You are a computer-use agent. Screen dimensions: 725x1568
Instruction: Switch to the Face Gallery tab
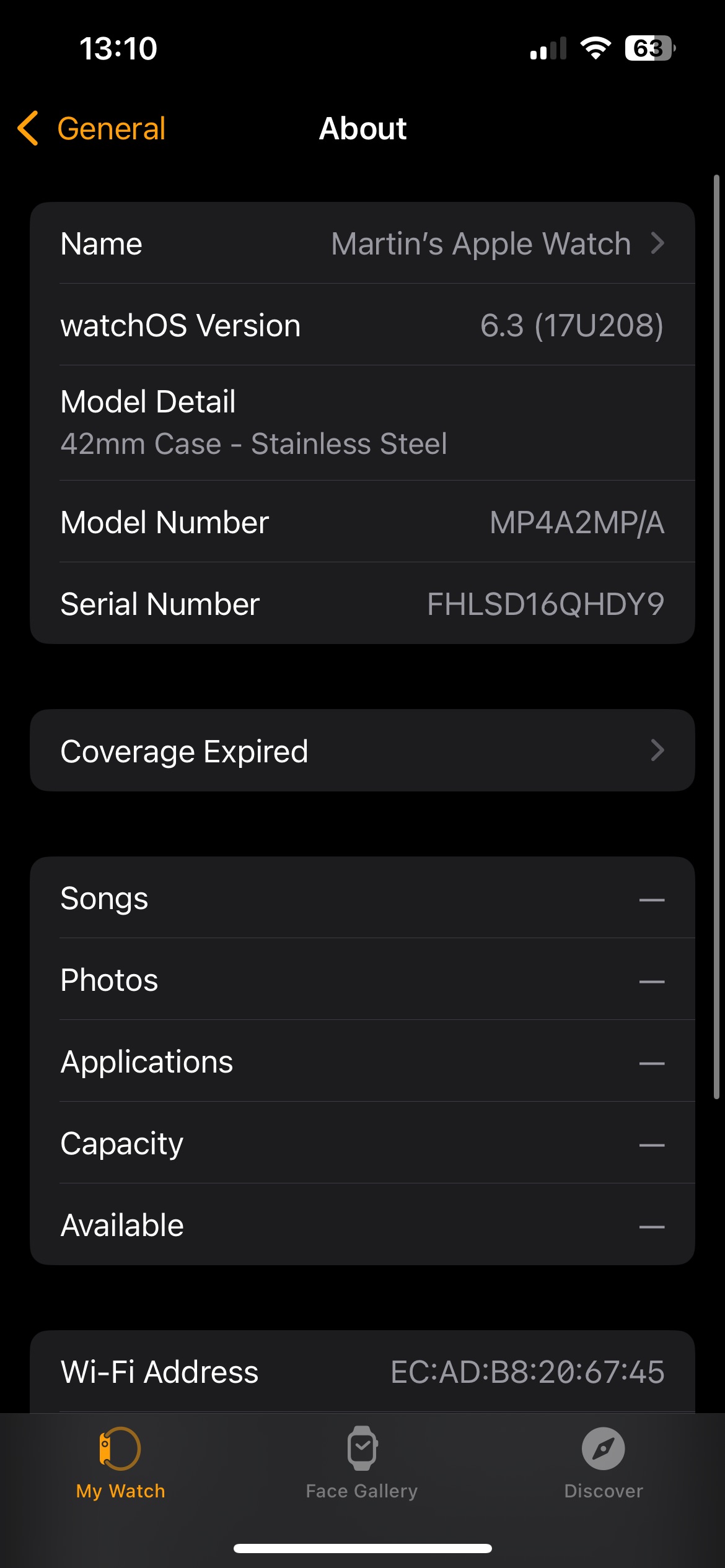point(362,1463)
